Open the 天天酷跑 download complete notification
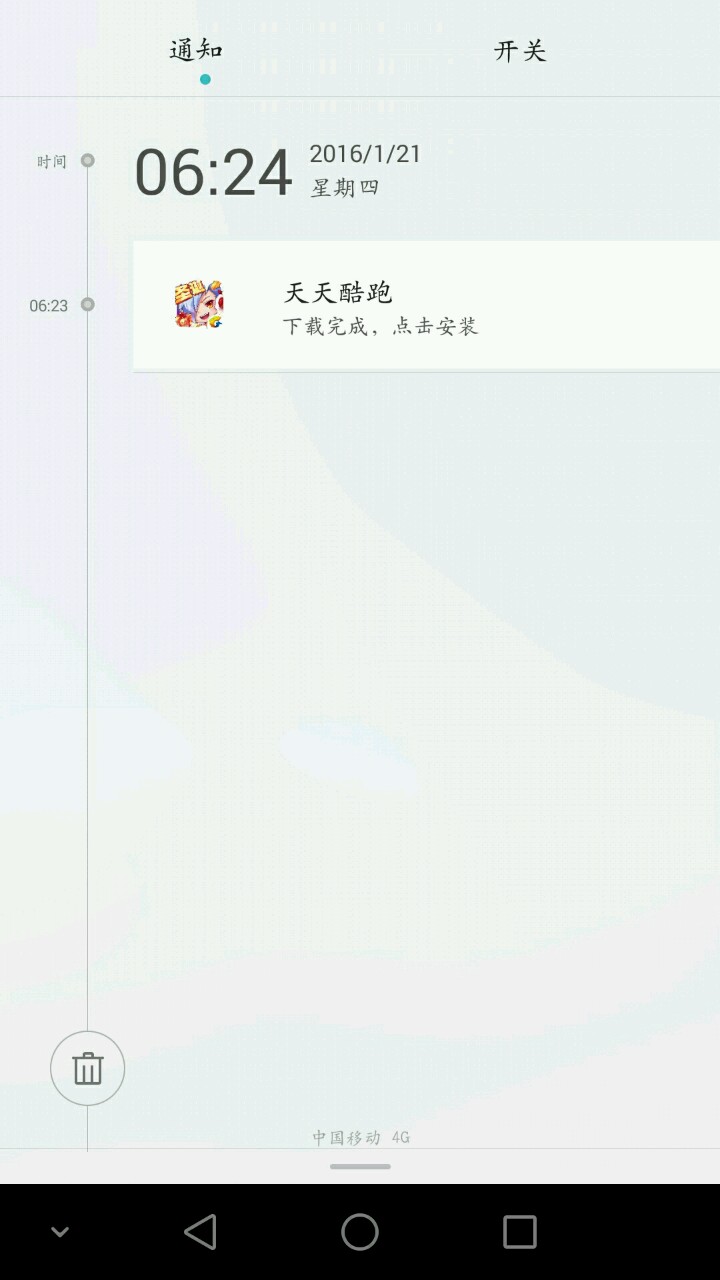Screen dimensions: 720x1280 (426, 306)
